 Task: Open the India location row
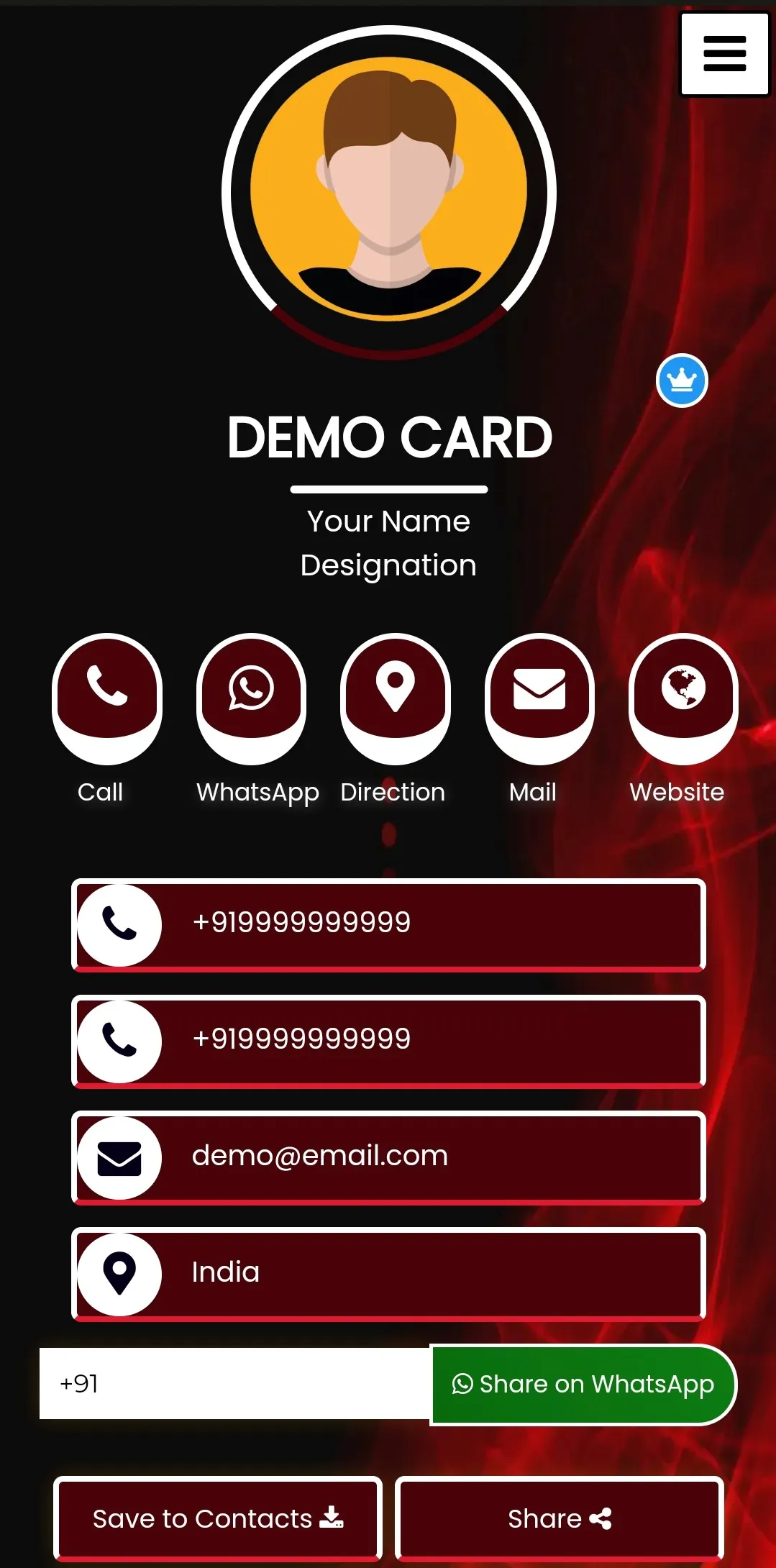[x=388, y=1273]
